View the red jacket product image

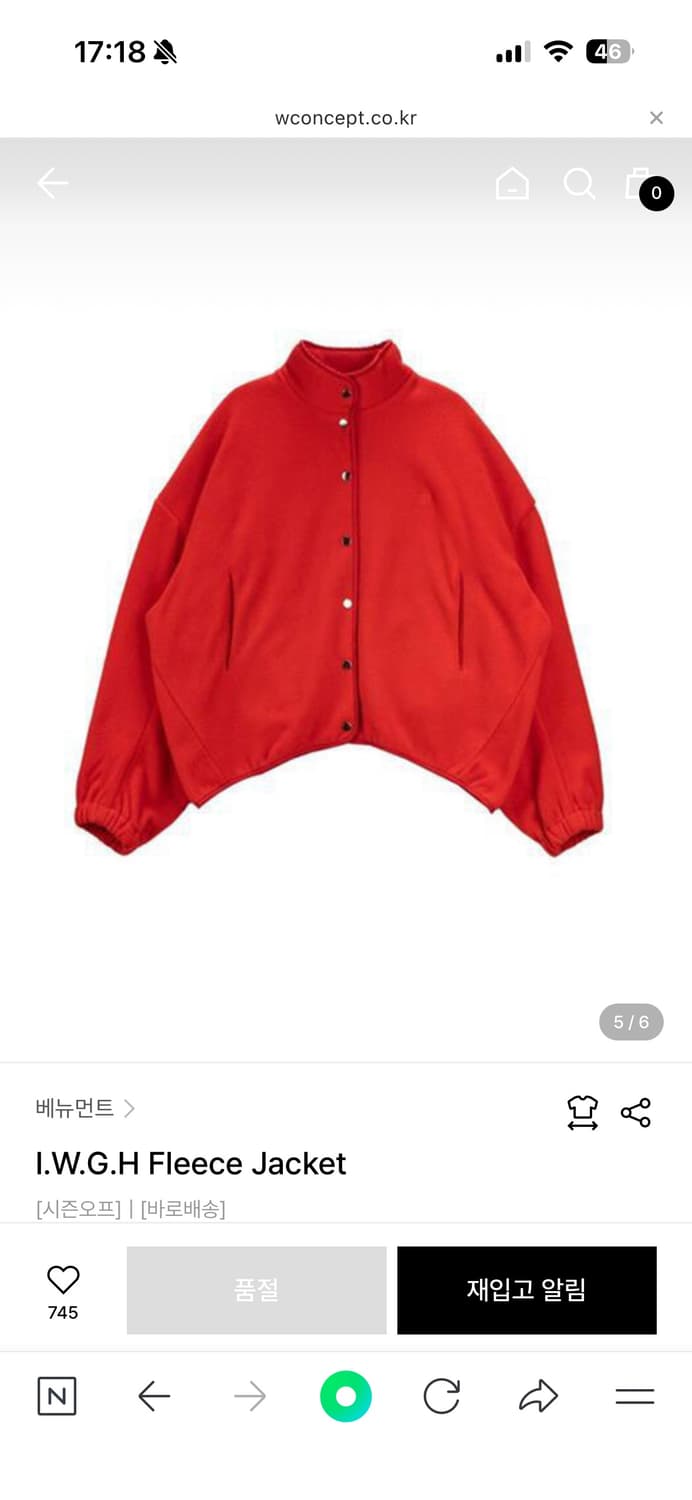340,600
